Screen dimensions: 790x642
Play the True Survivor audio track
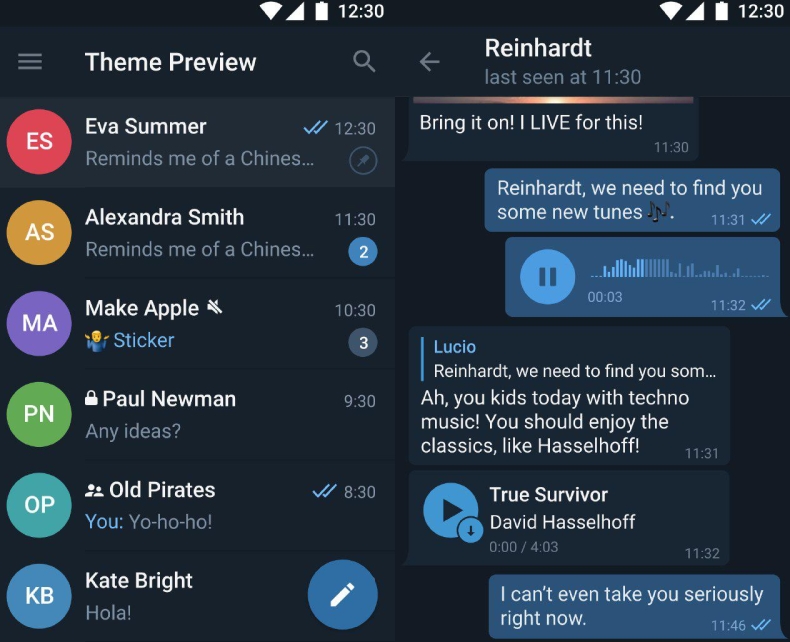click(450, 509)
